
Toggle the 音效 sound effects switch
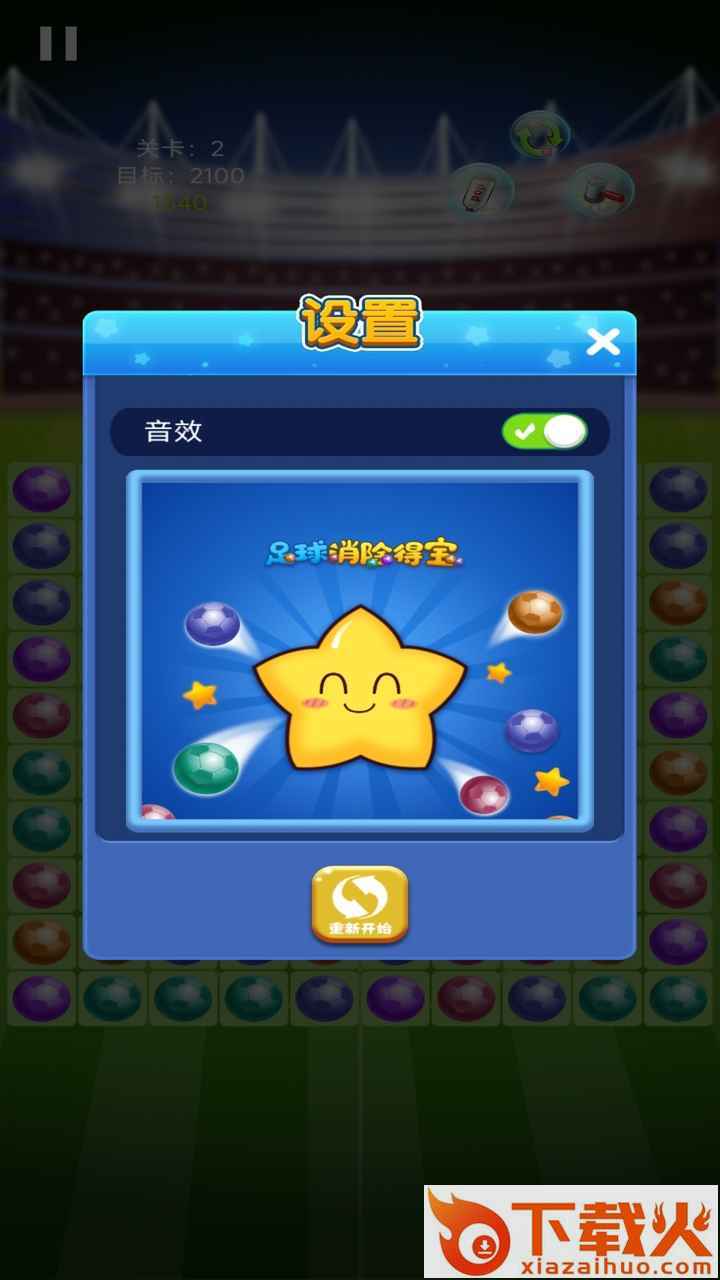tap(544, 432)
